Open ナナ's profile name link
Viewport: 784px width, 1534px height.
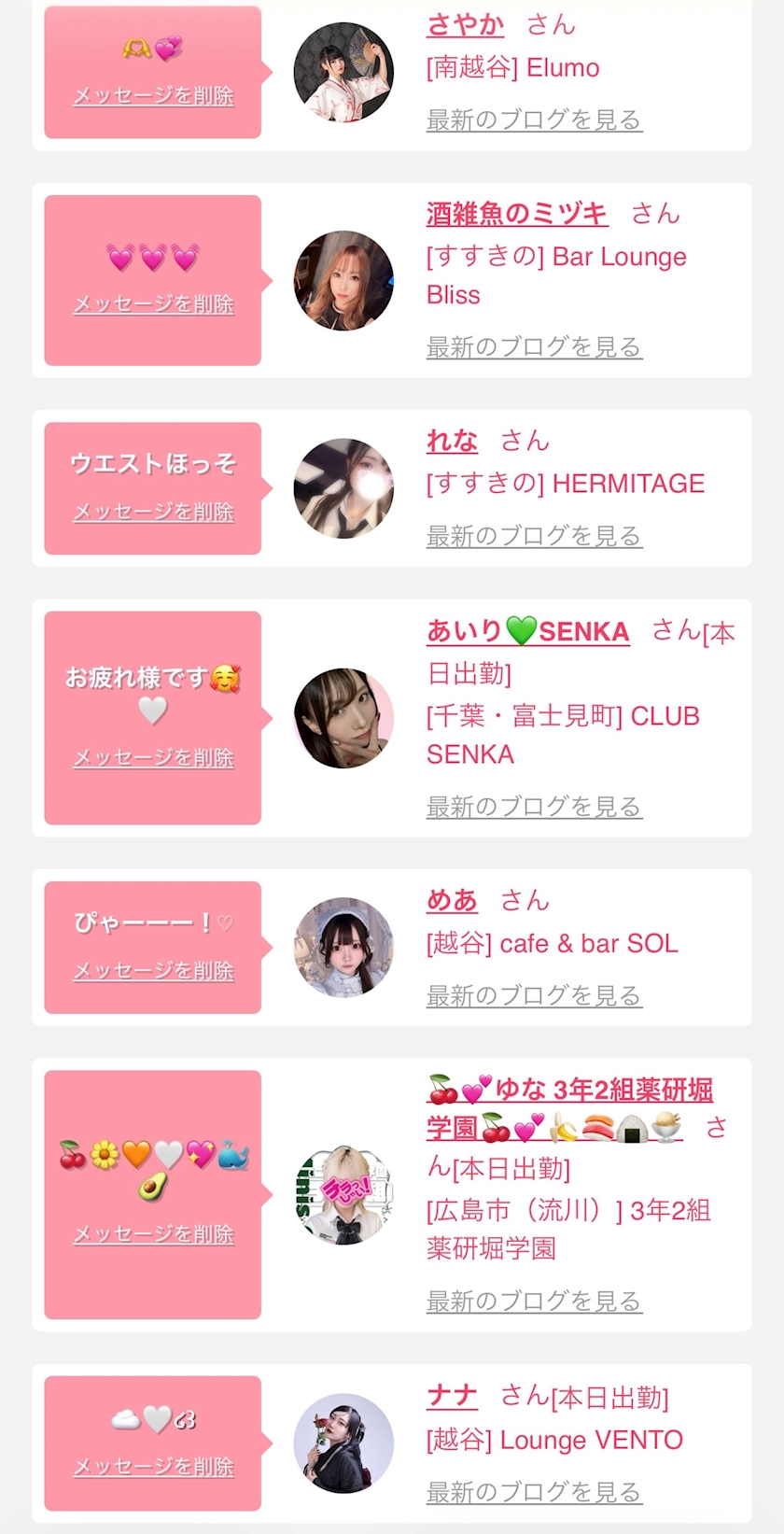[452, 1397]
